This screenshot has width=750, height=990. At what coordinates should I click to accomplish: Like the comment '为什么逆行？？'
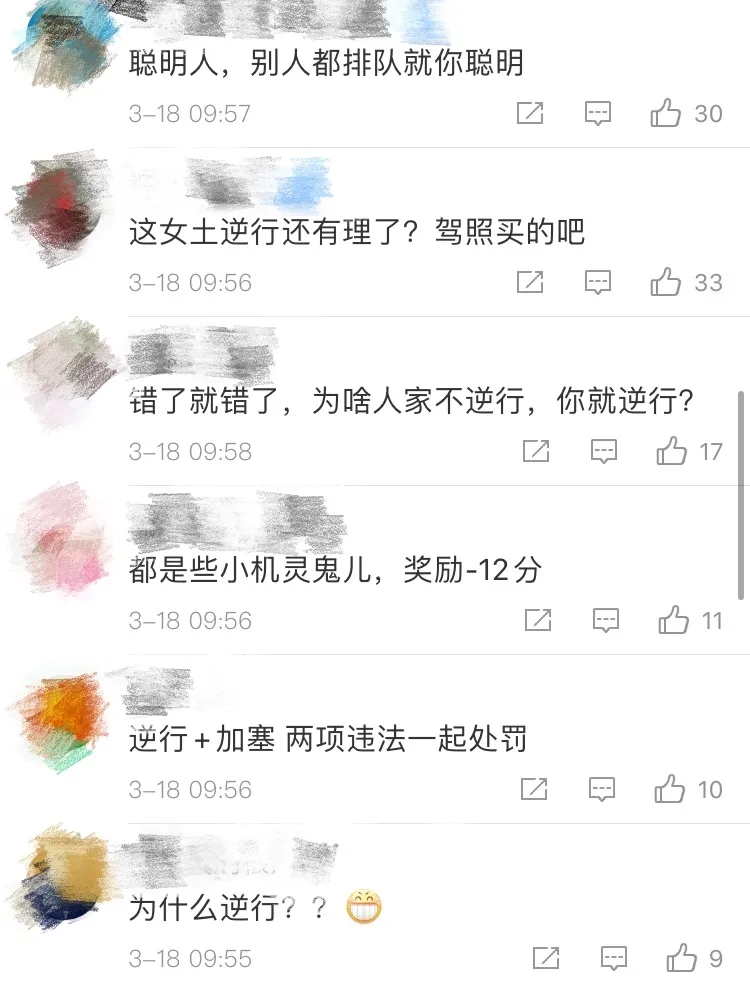tap(682, 959)
